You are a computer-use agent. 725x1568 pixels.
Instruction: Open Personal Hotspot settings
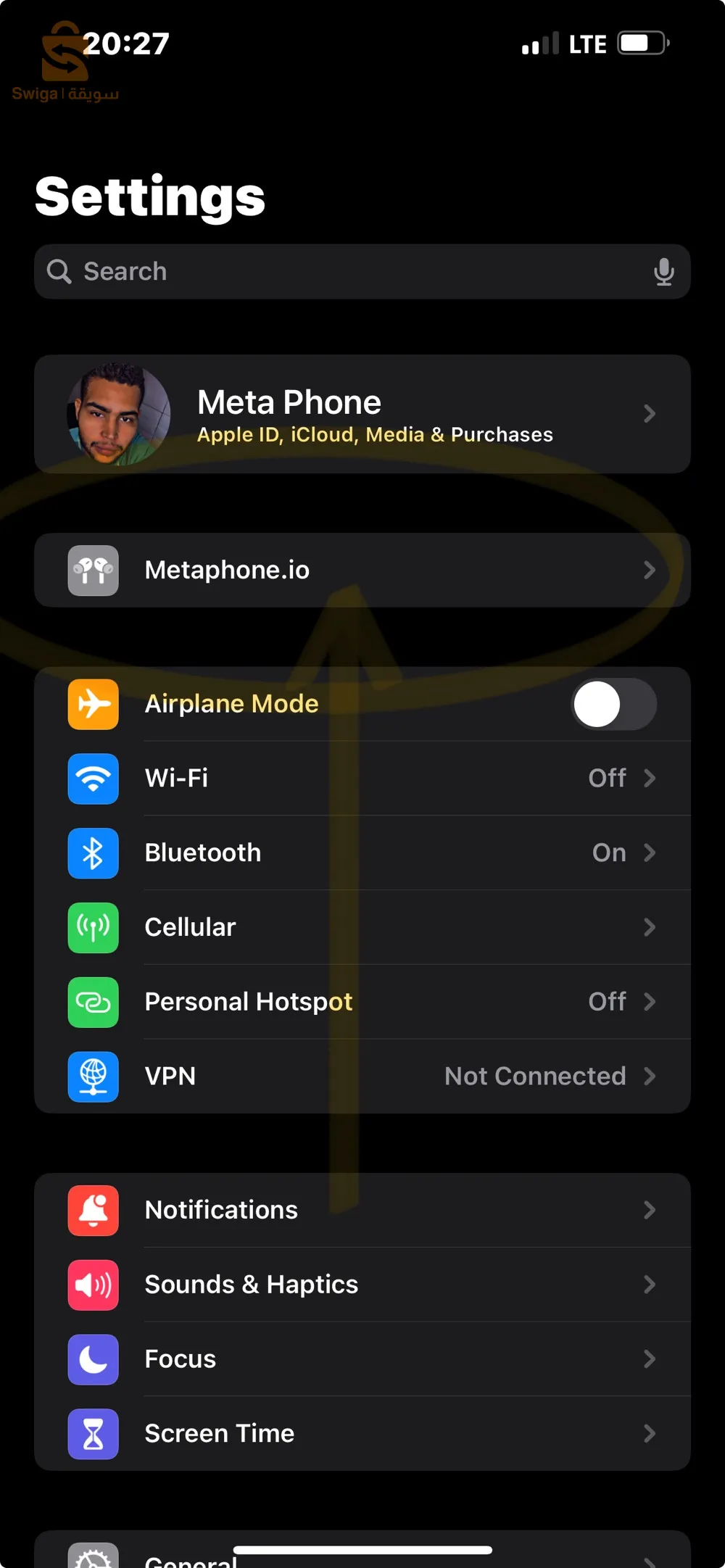[x=362, y=1002]
